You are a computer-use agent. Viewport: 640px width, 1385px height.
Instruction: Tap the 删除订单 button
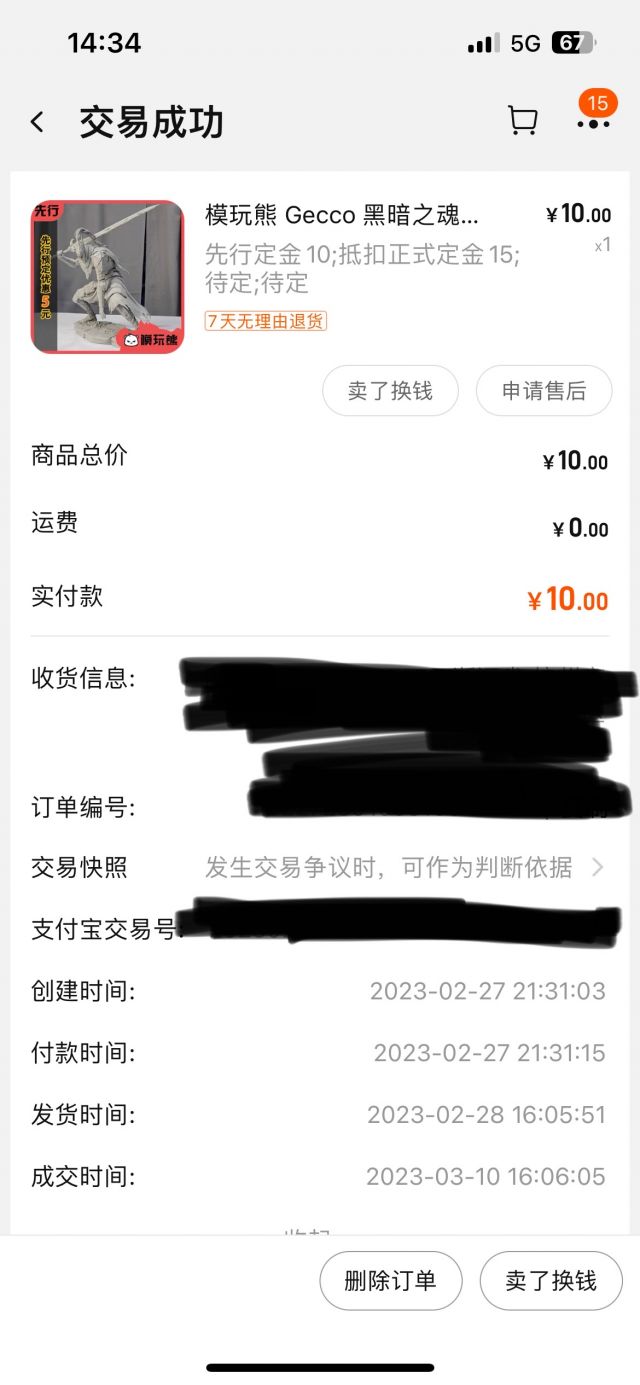[391, 1281]
